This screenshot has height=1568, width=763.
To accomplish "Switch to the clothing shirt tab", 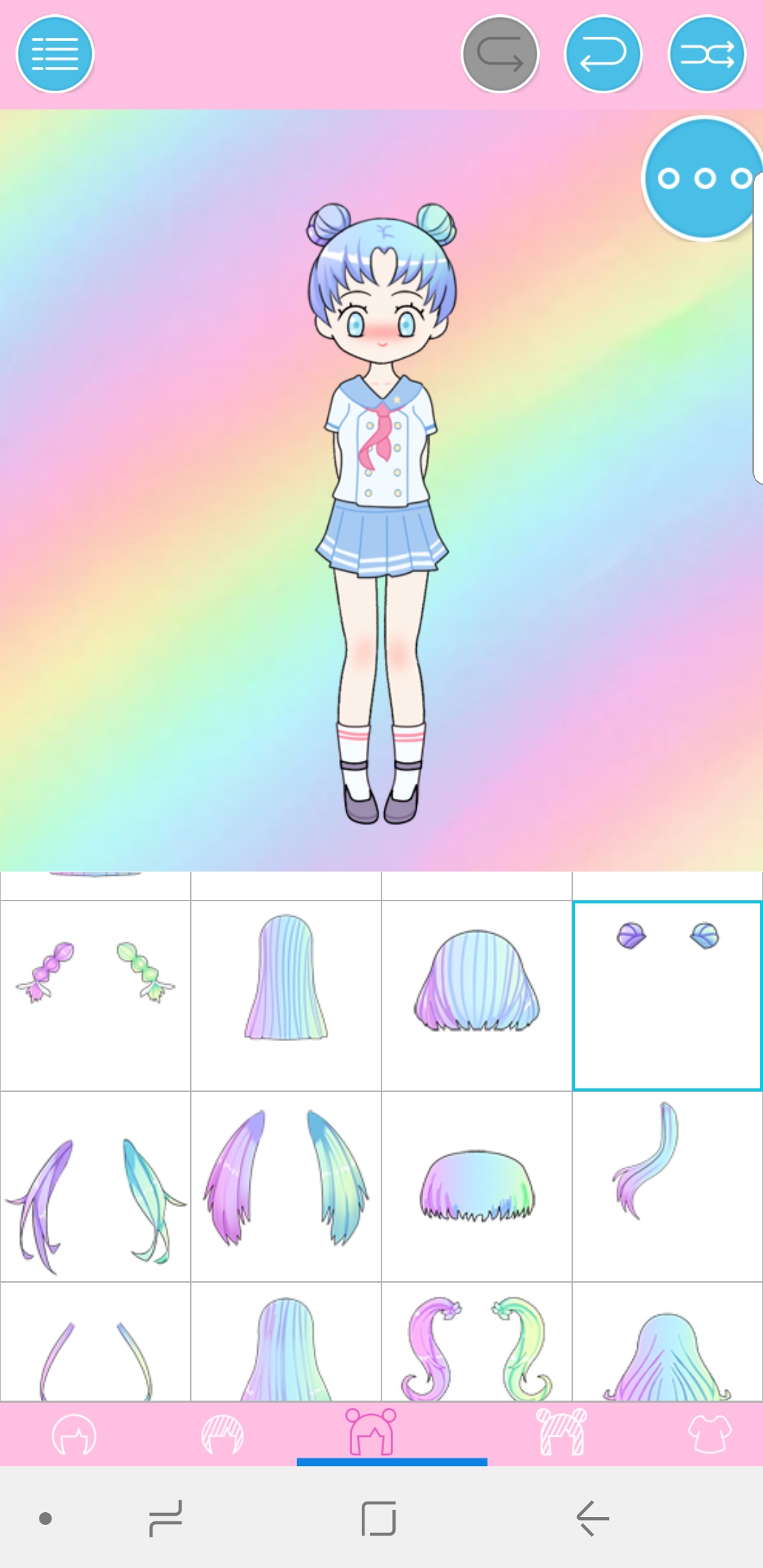I will (710, 1435).
